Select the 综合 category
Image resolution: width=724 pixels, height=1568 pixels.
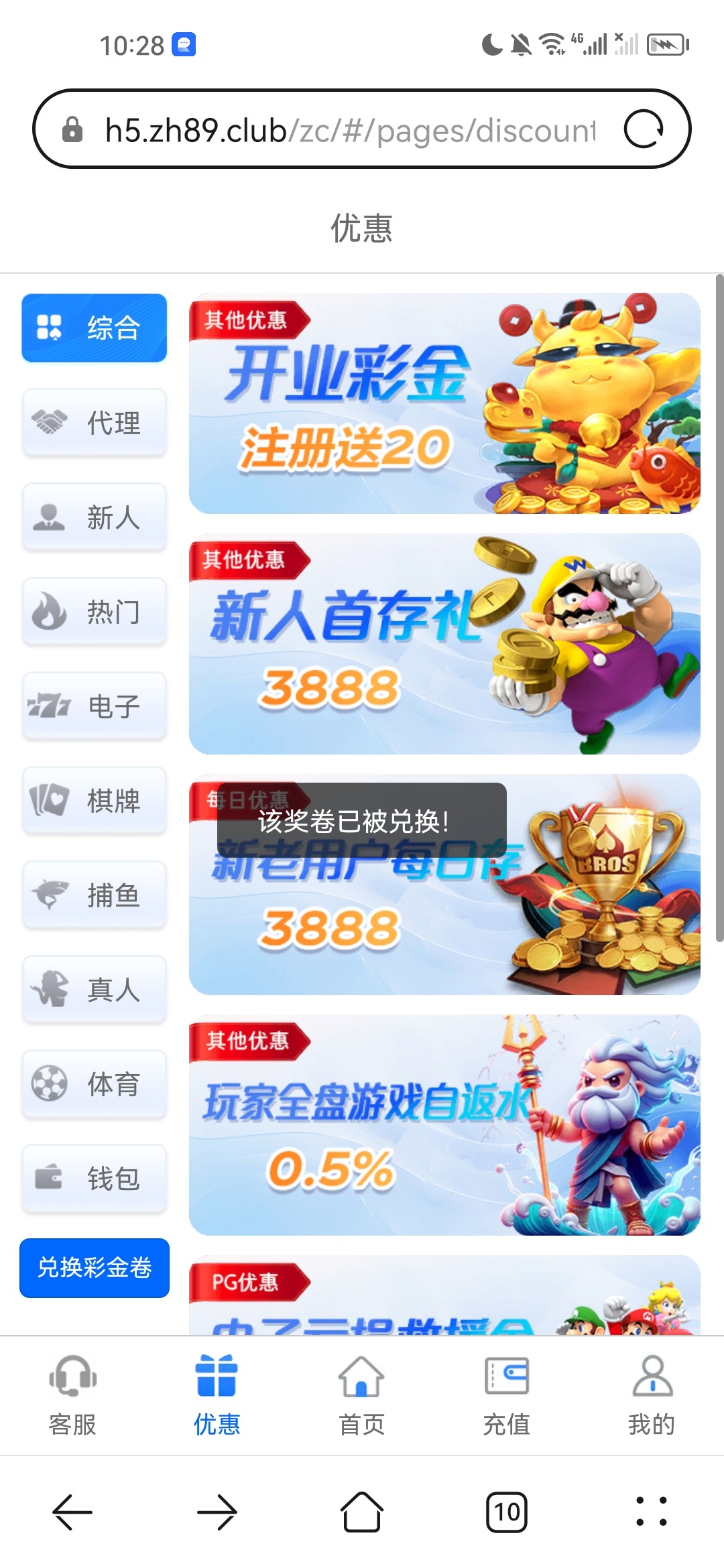(x=94, y=328)
